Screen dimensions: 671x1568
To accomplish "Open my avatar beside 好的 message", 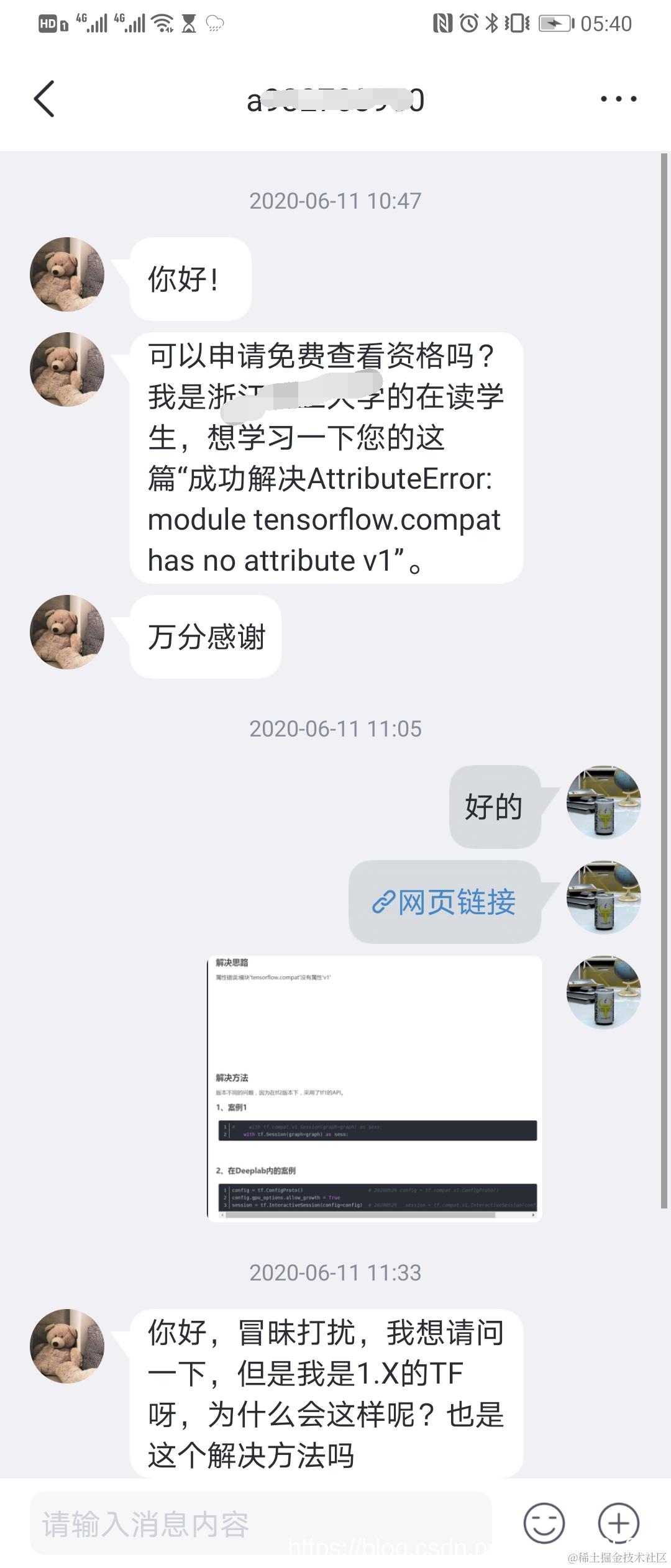I will [603, 802].
